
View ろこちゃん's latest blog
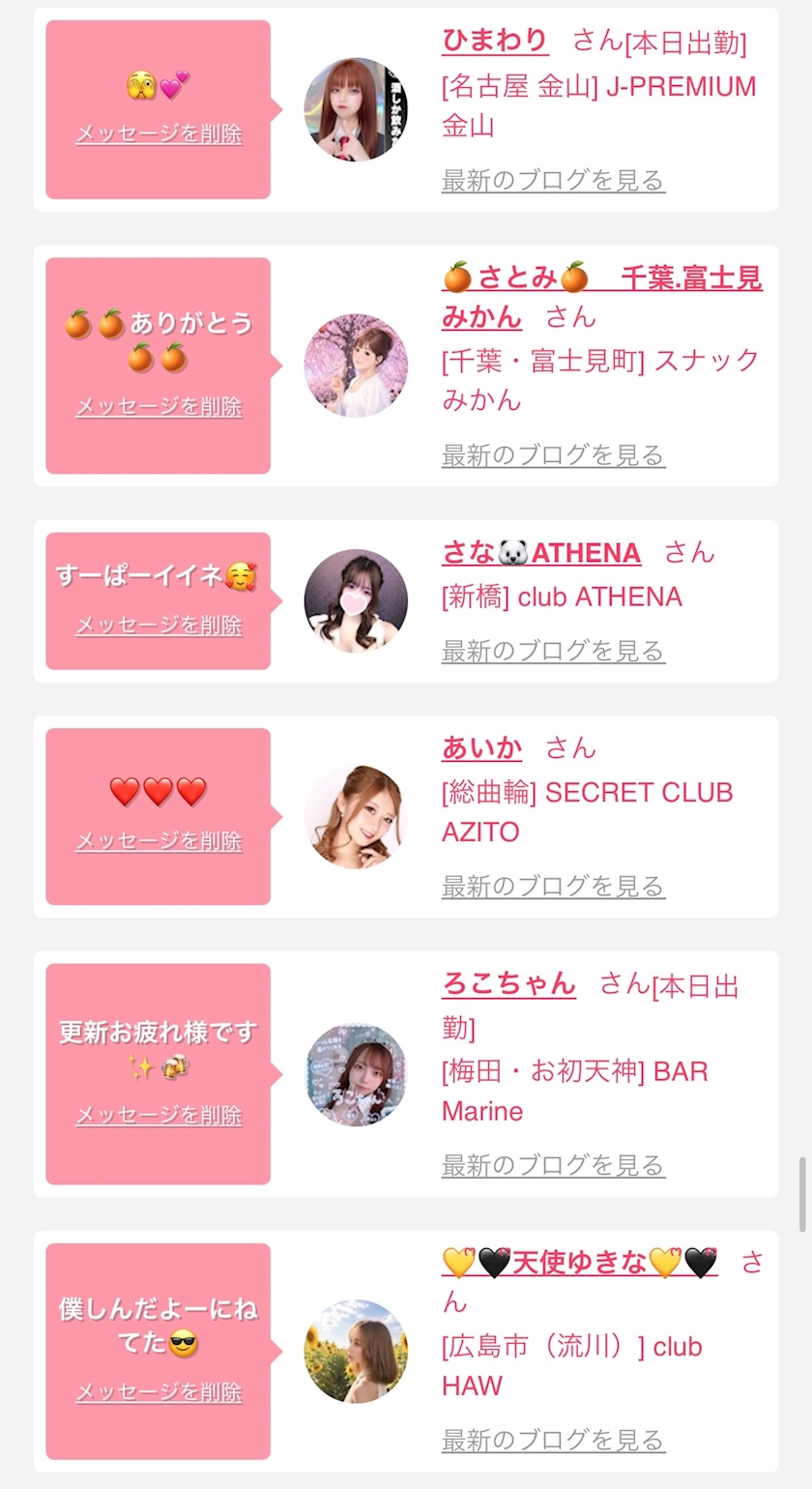coord(553,1165)
